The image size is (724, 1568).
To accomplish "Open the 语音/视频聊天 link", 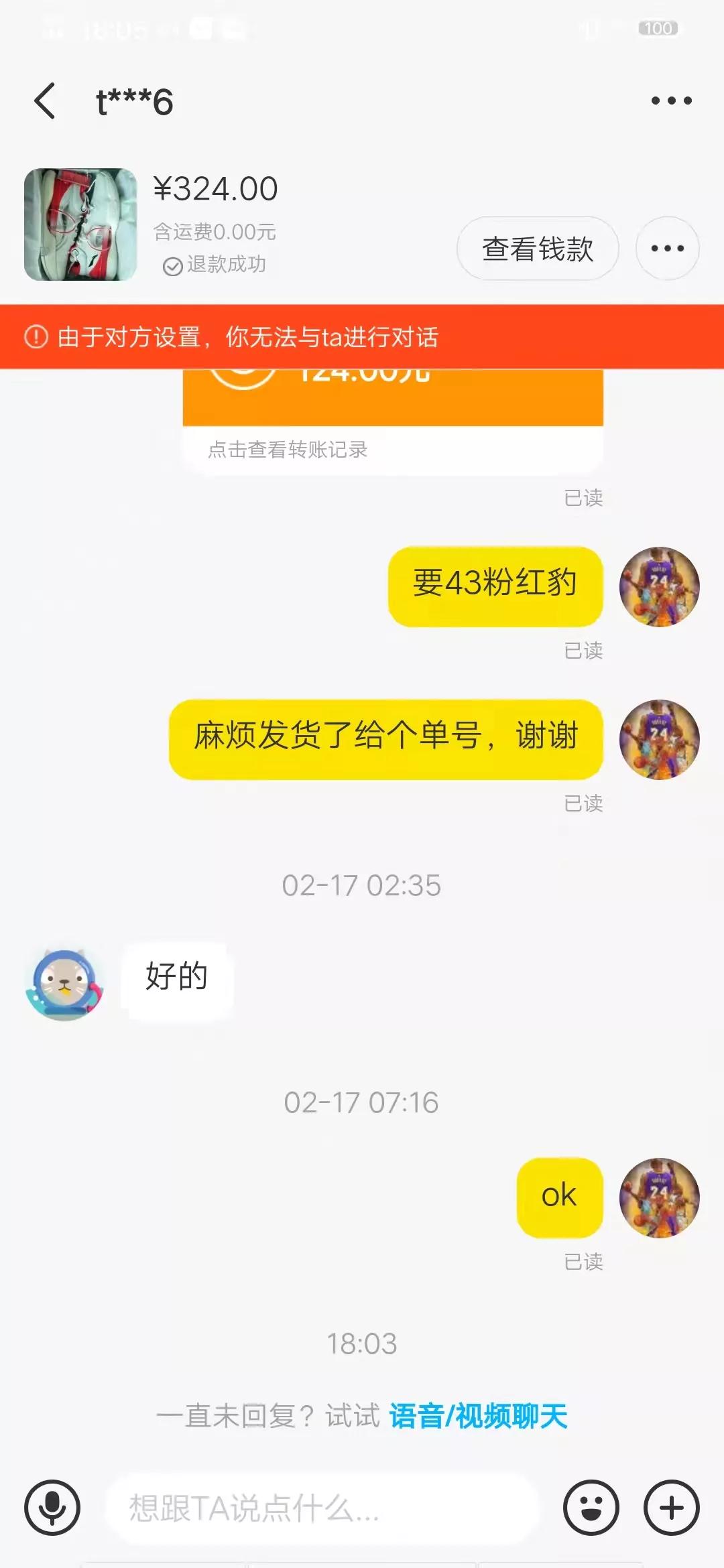I will click(477, 1415).
